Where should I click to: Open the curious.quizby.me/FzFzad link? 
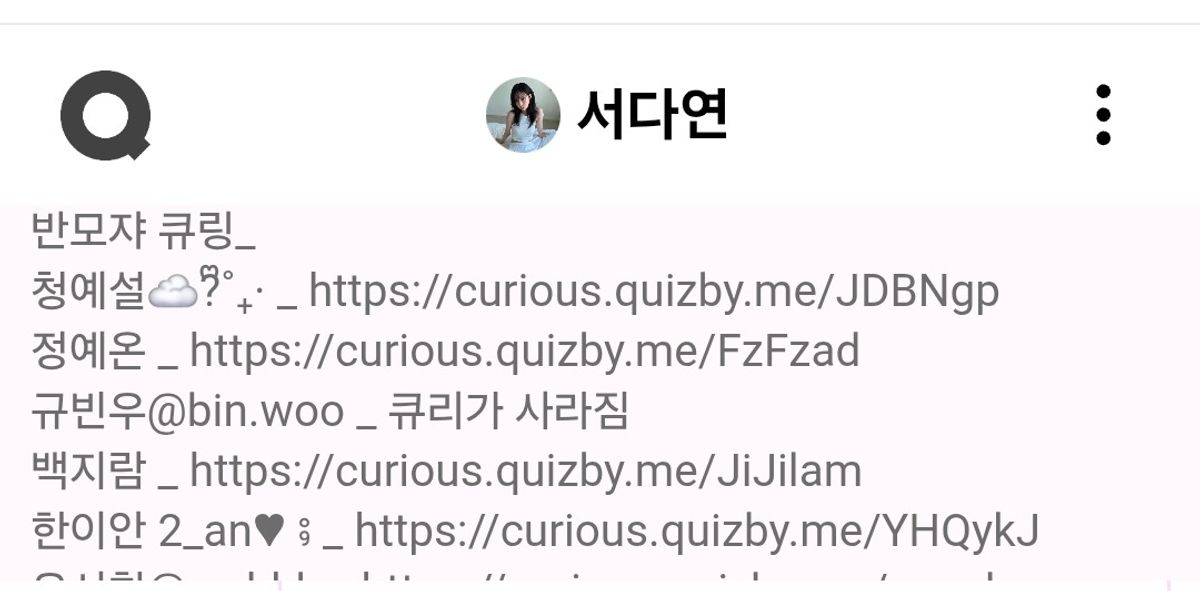[x=524, y=351]
